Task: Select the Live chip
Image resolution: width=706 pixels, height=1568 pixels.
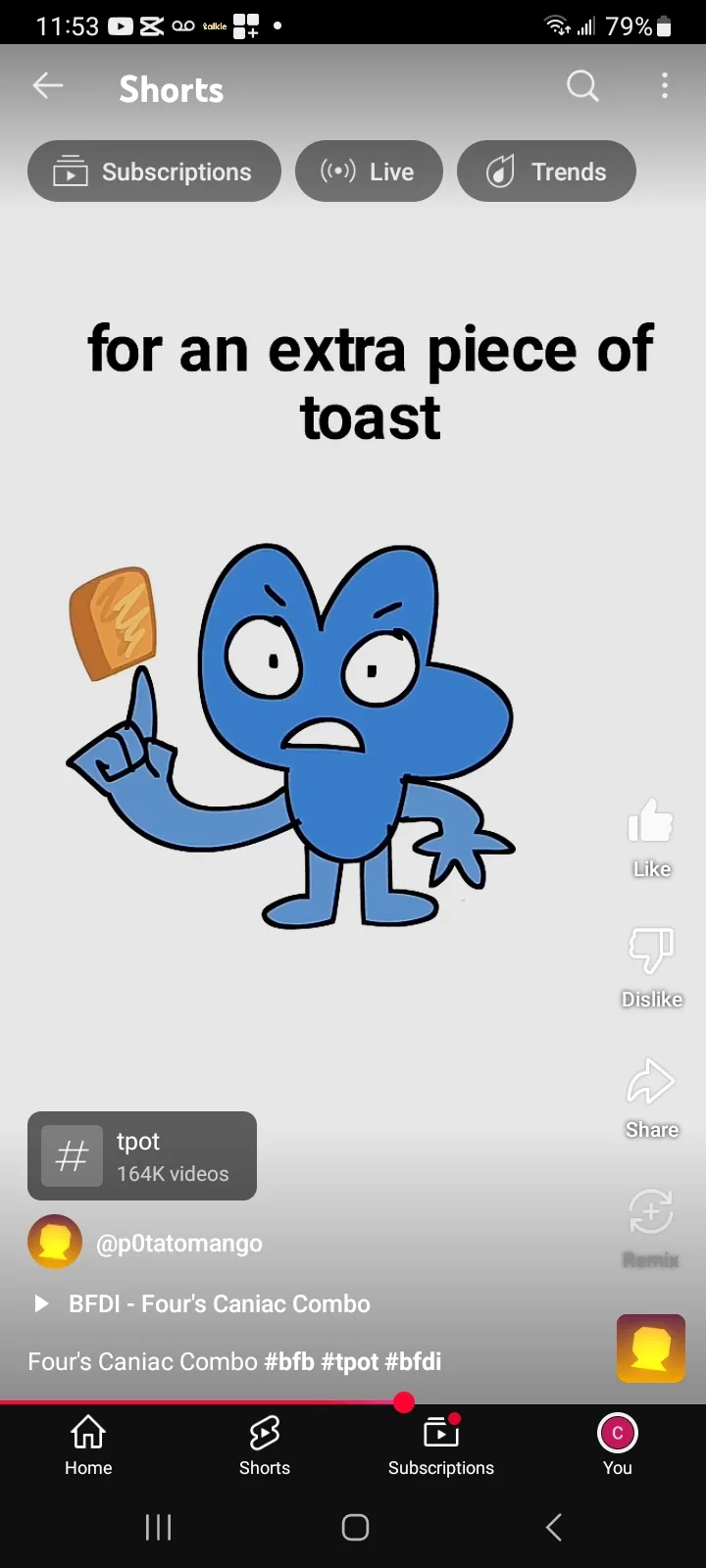Action: [x=369, y=171]
